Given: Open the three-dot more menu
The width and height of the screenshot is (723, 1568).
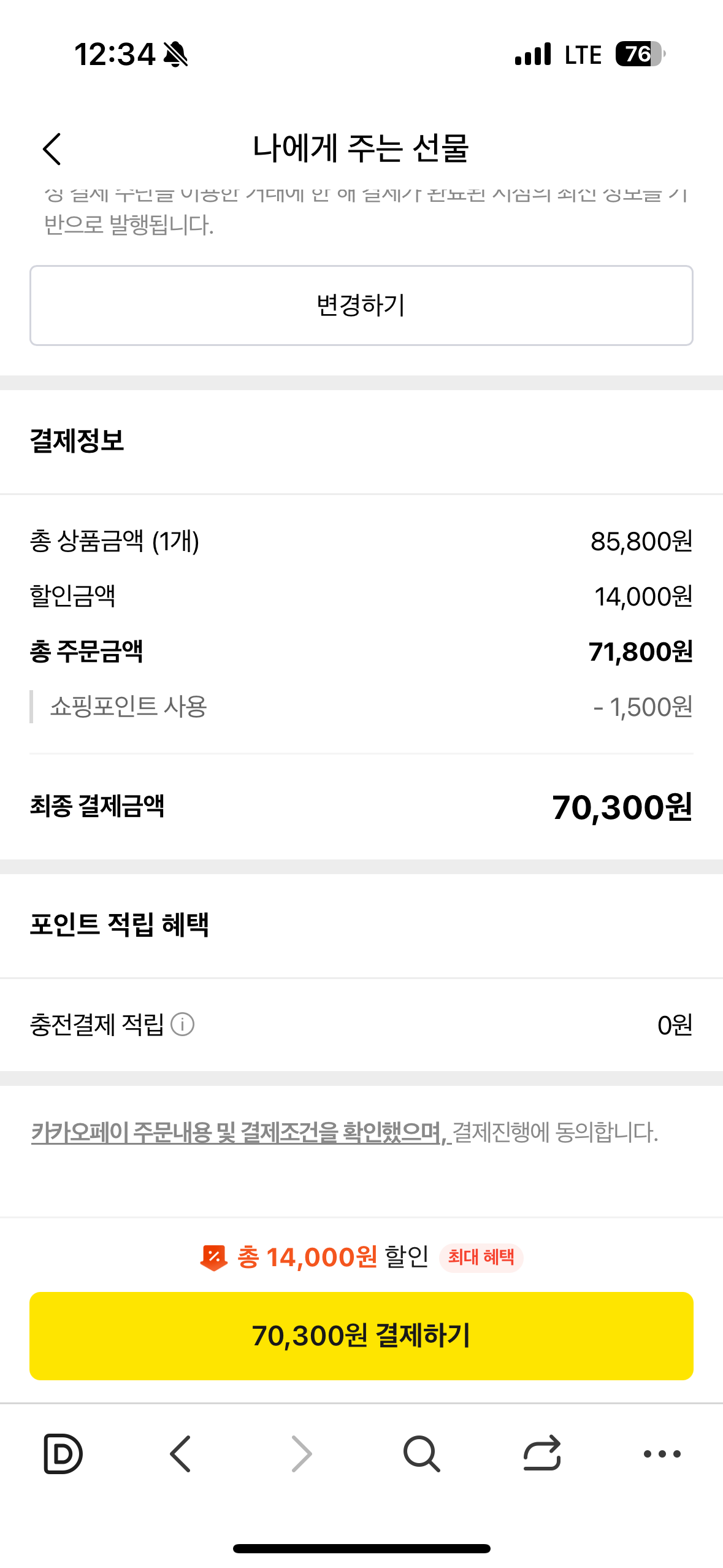Looking at the screenshot, I should [x=662, y=1453].
